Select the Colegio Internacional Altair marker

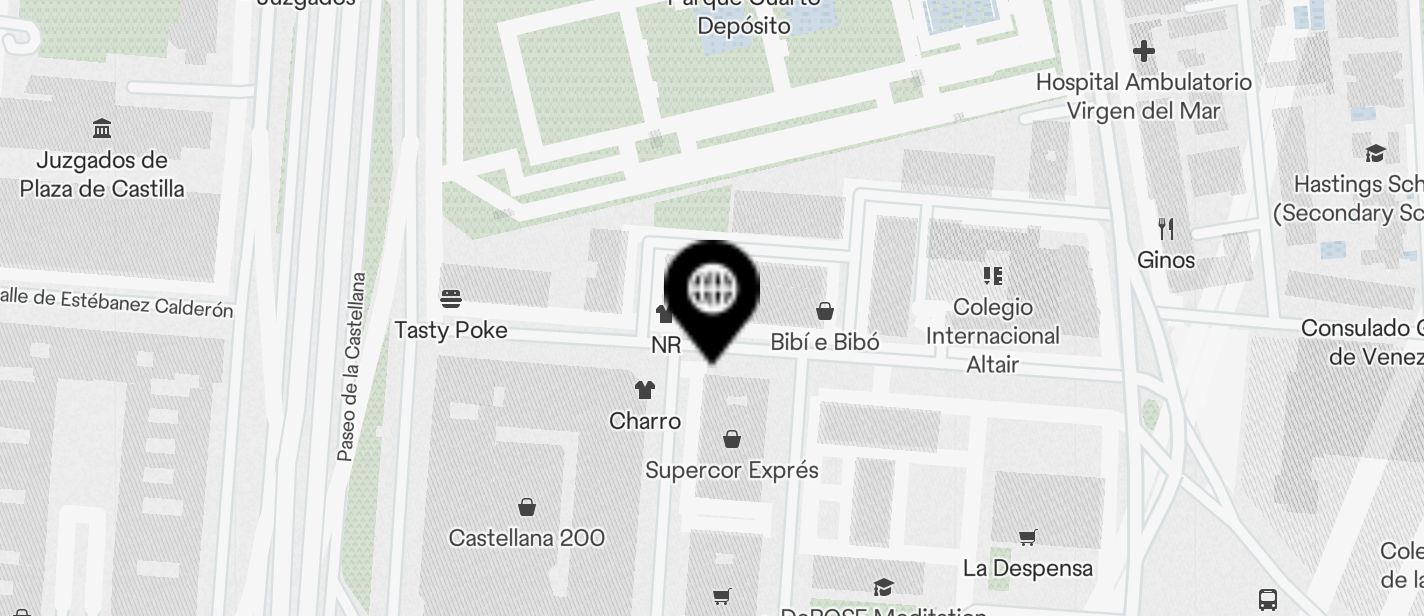992,276
